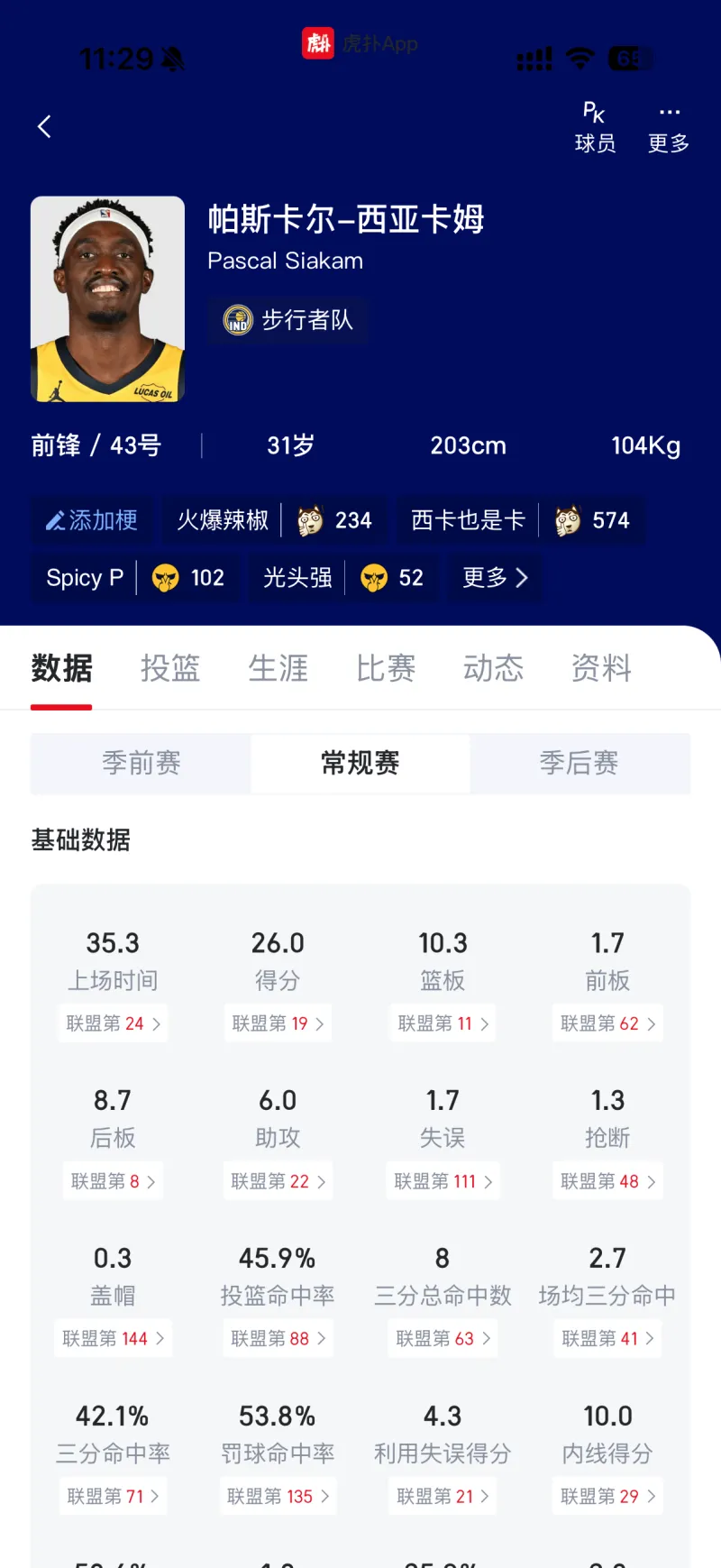Tap 添加梗 to add a nickname
Image resolution: width=721 pixels, height=1568 pixels.
(92, 520)
